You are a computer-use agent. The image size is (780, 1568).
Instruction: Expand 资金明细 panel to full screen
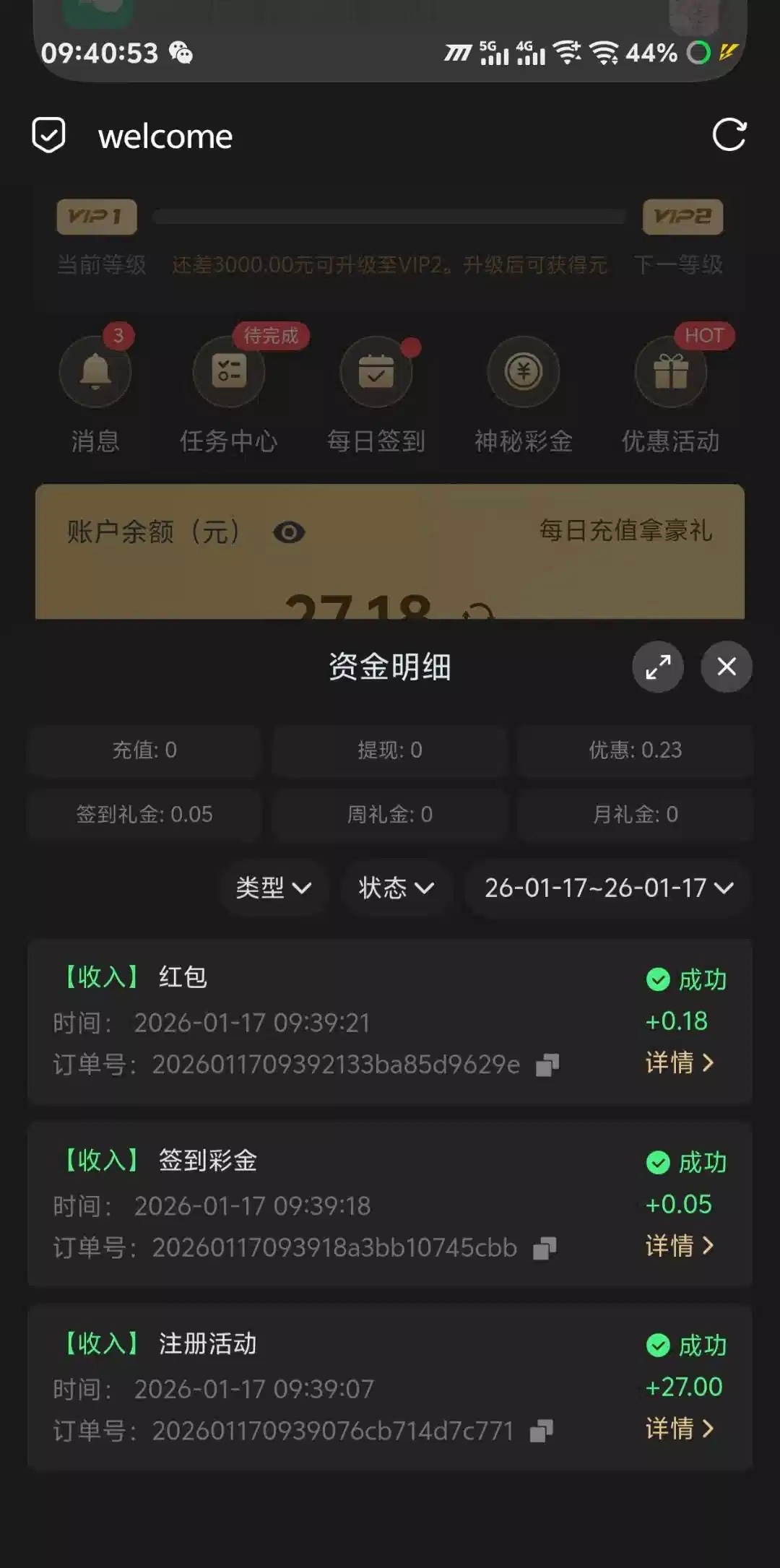pyautogui.click(x=657, y=666)
